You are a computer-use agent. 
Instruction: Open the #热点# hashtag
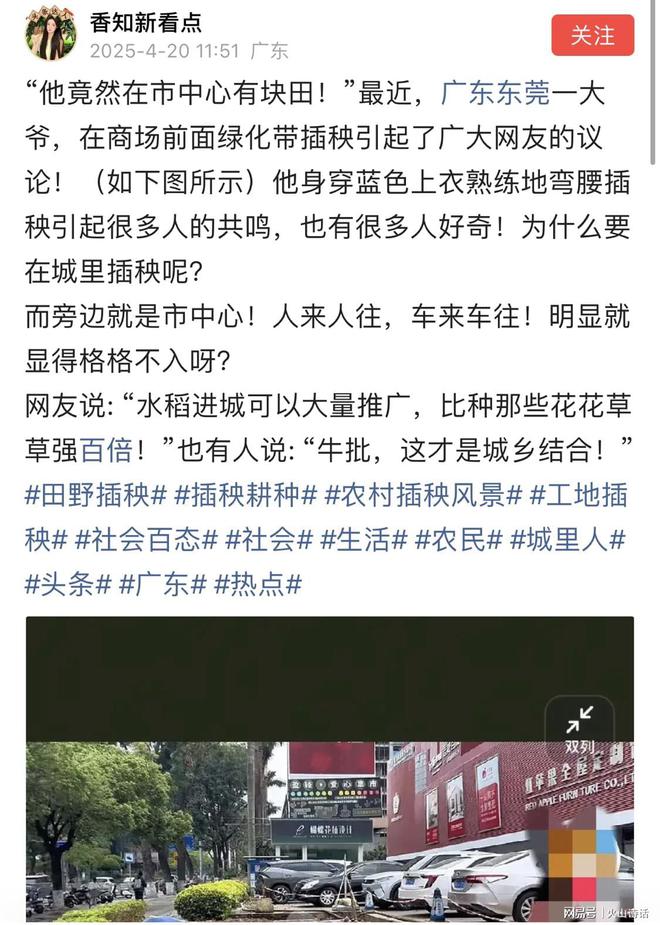click(x=258, y=584)
